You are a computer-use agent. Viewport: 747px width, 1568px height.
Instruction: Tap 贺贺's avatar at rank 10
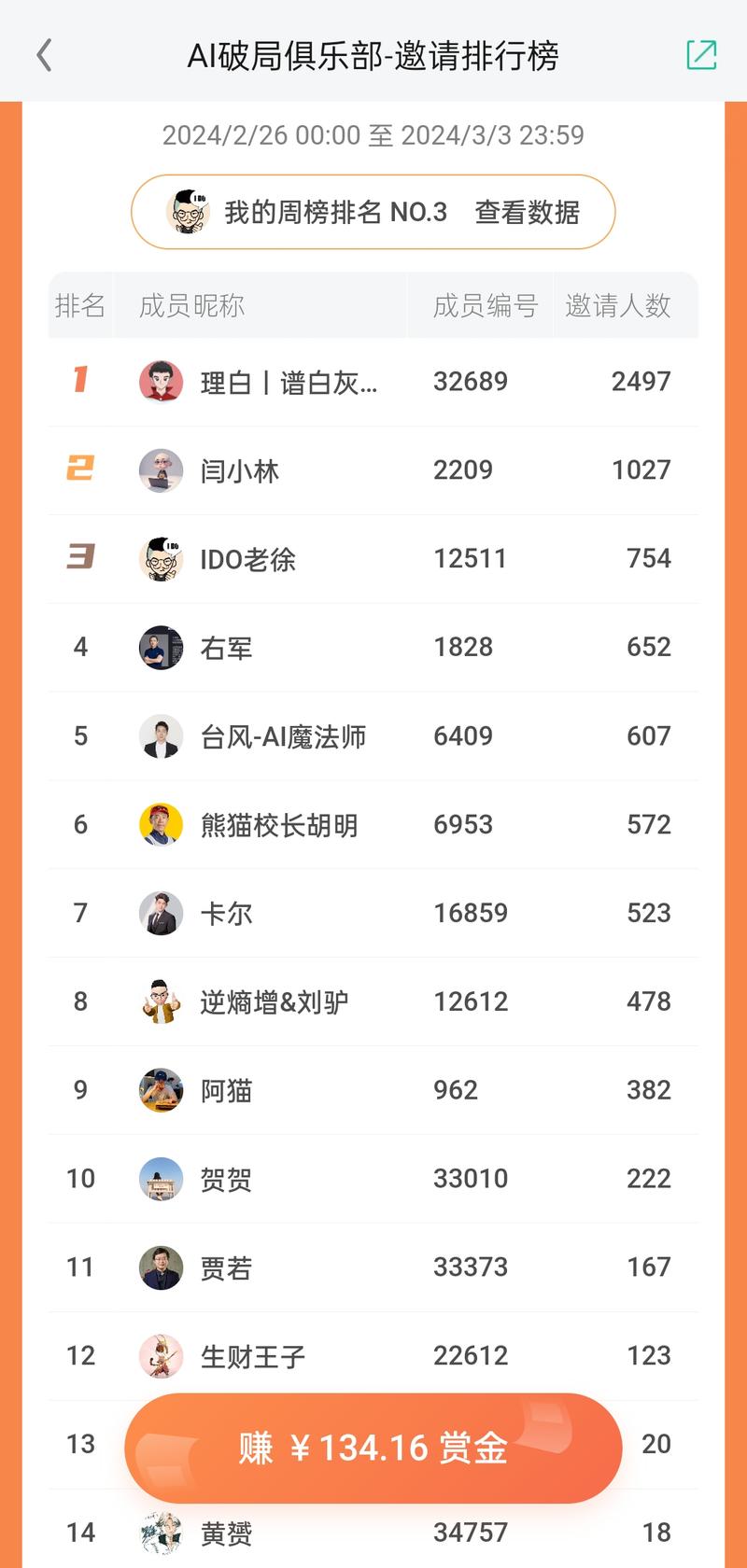click(x=161, y=1178)
